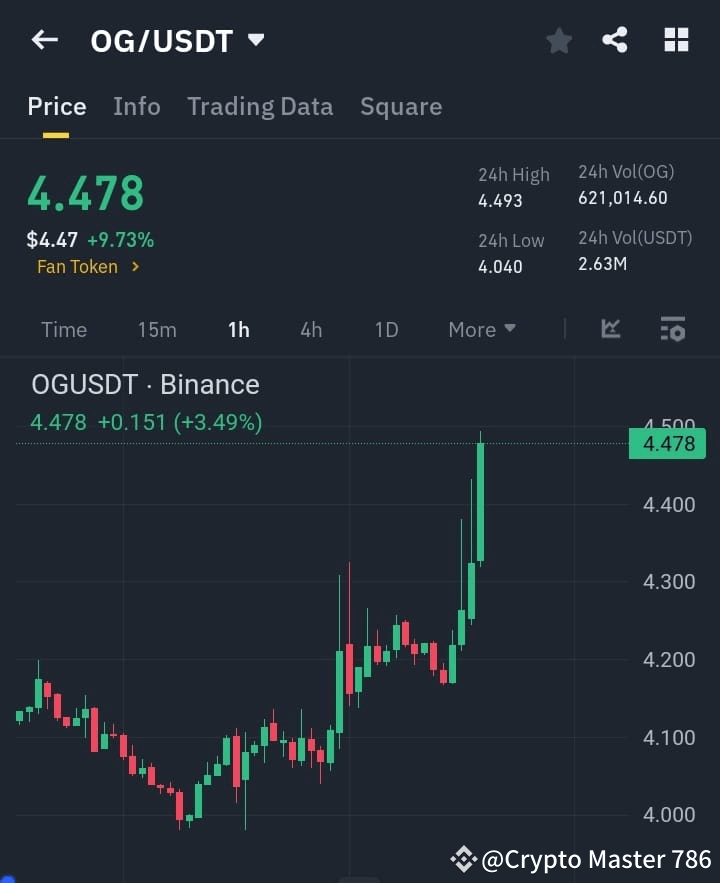Tap the current price tag 4.478

[x=666, y=443]
